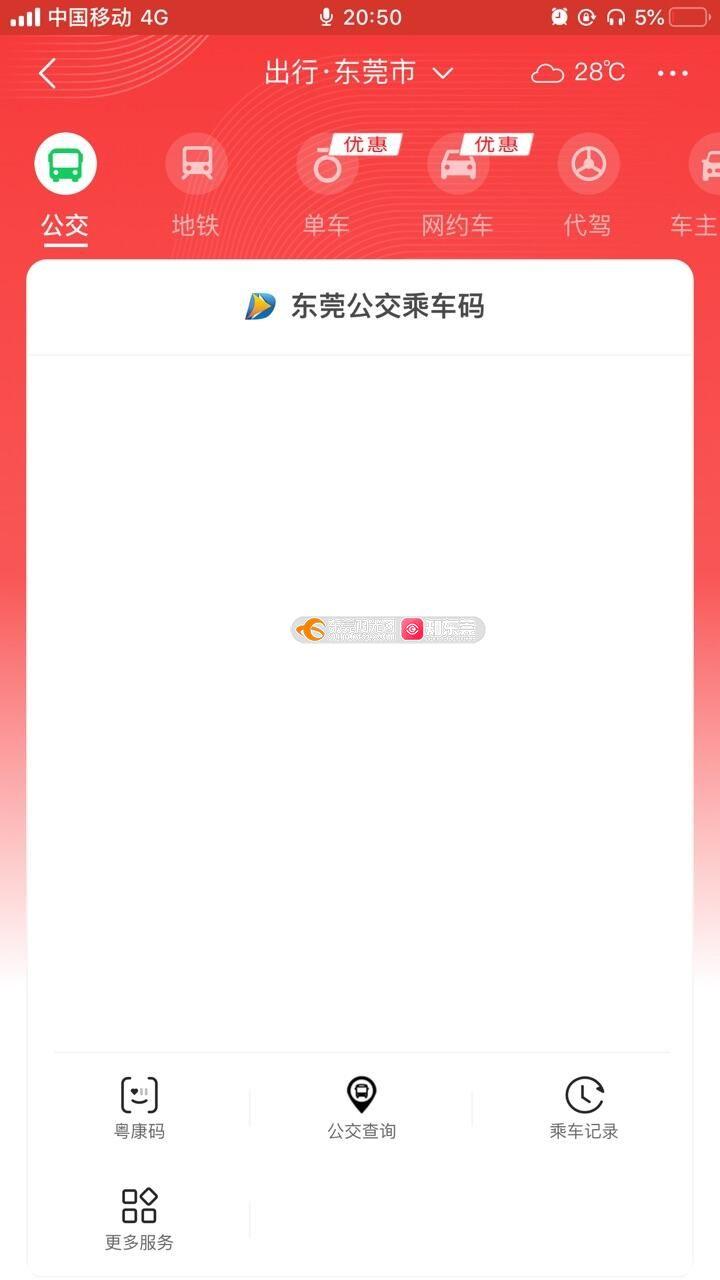Open the 东莞市 city dropdown

pos(358,73)
